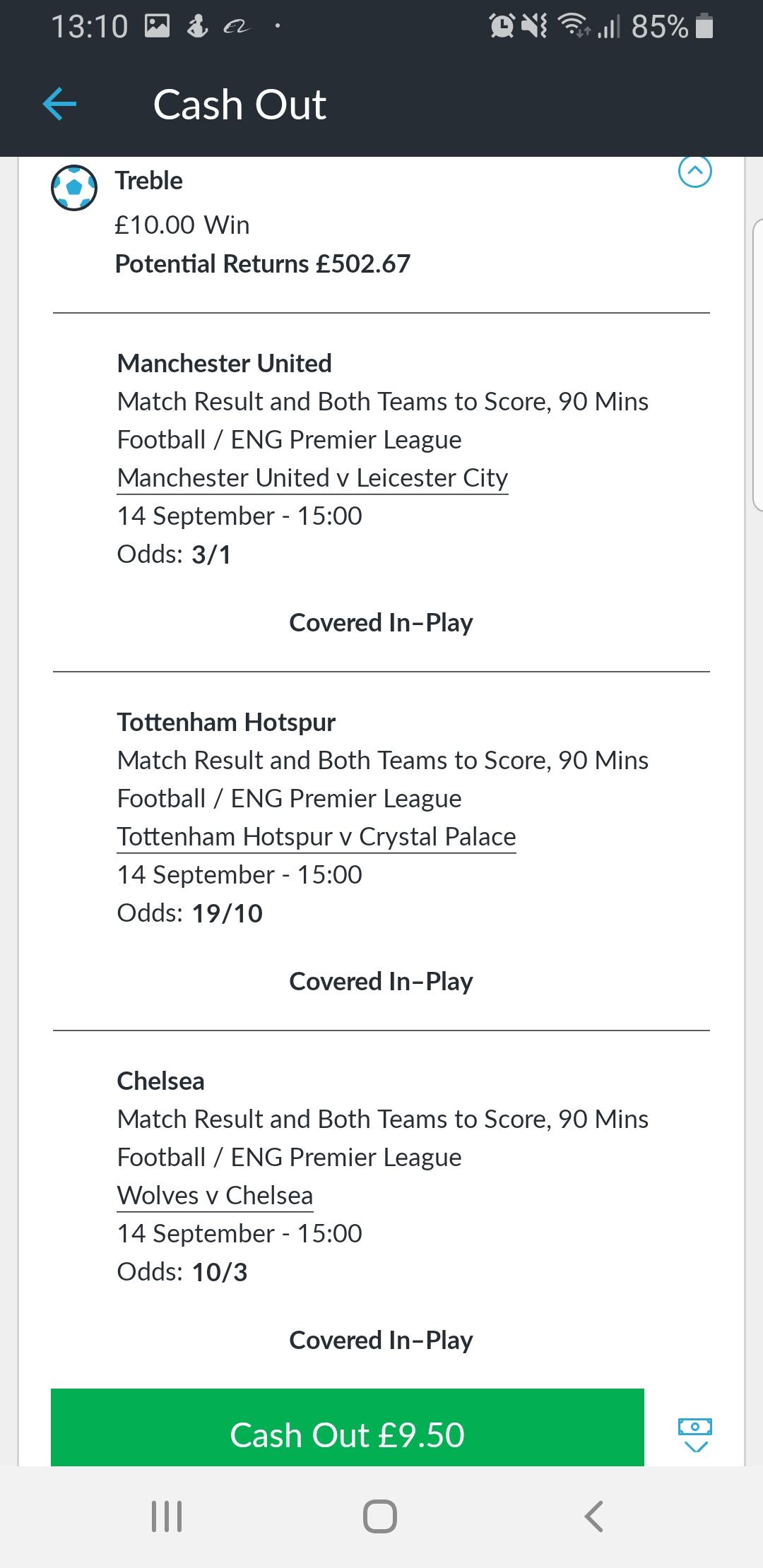Open the partial cash out icon
This screenshot has width=763, height=1568.
695,1435
